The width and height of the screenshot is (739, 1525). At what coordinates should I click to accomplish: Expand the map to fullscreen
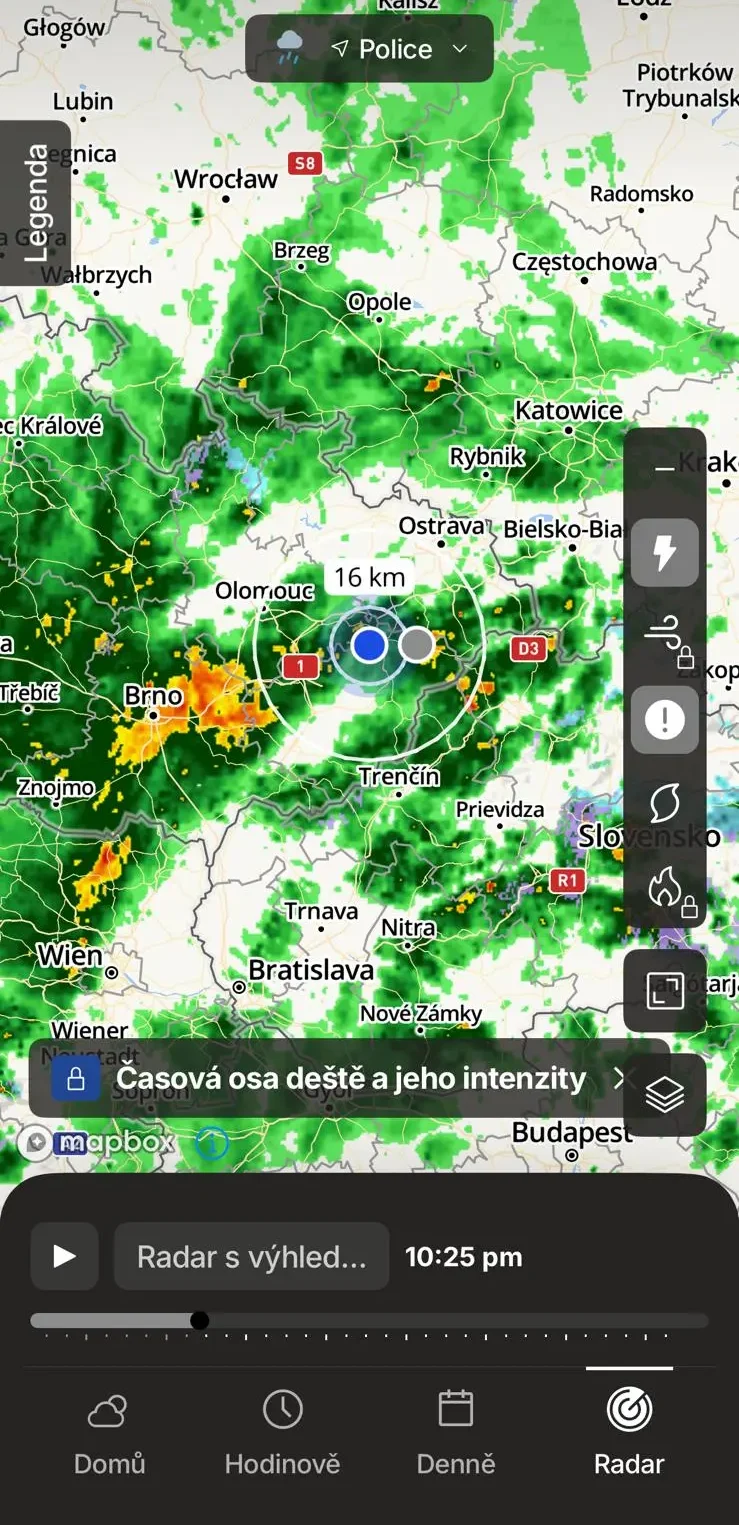664,990
